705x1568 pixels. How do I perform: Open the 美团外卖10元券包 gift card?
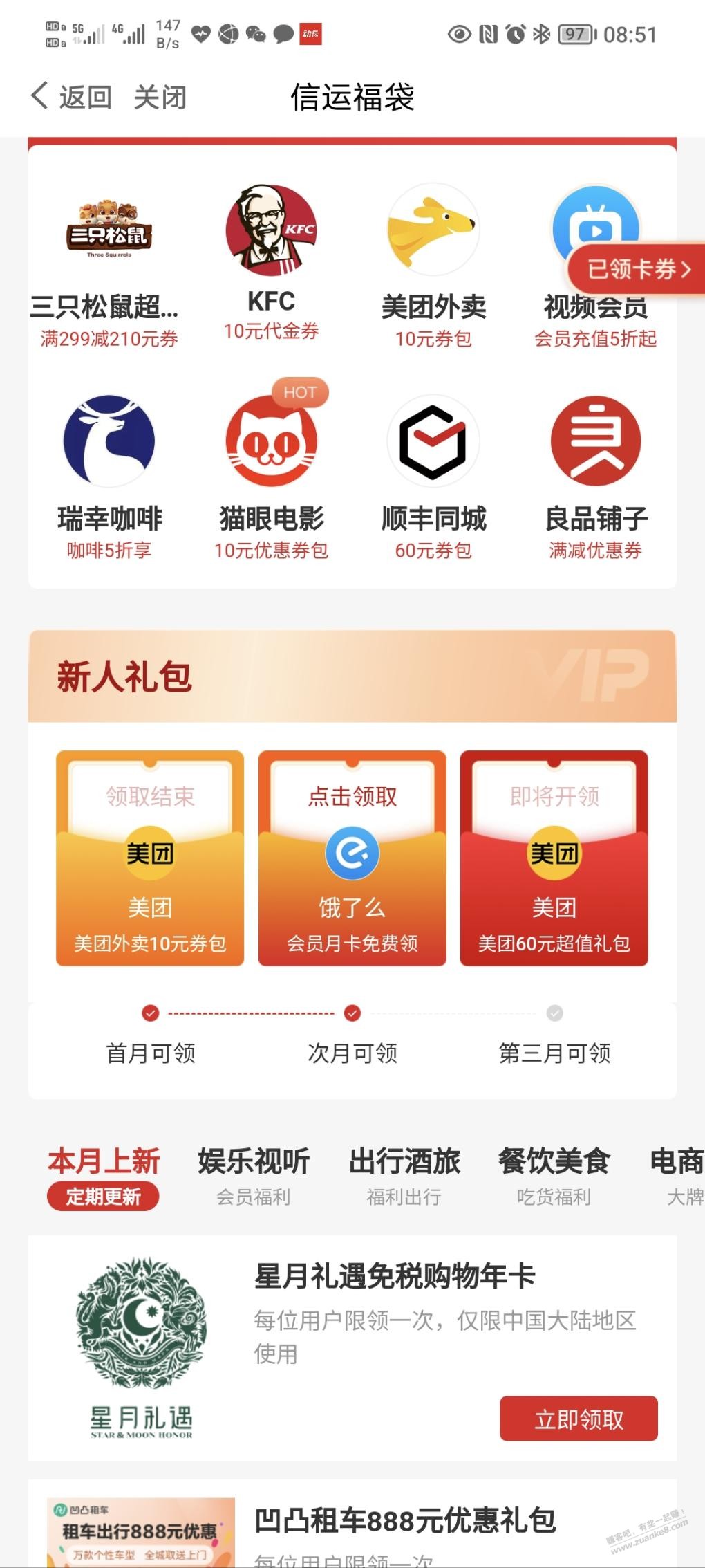click(150, 858)
